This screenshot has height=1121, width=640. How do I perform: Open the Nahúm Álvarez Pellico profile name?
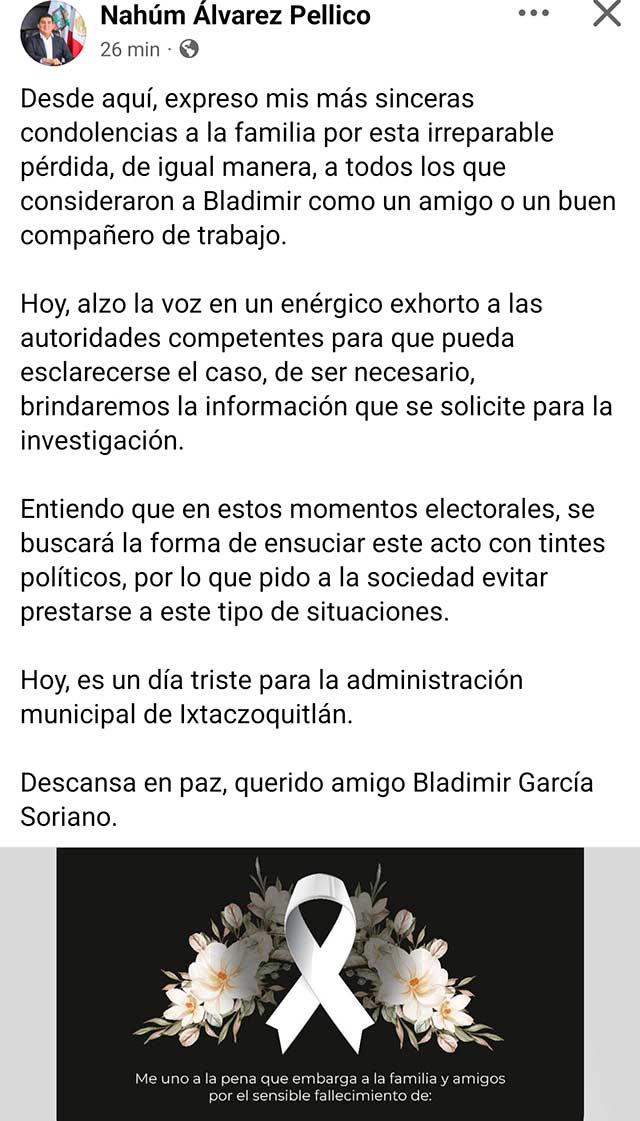pos(235,16)
